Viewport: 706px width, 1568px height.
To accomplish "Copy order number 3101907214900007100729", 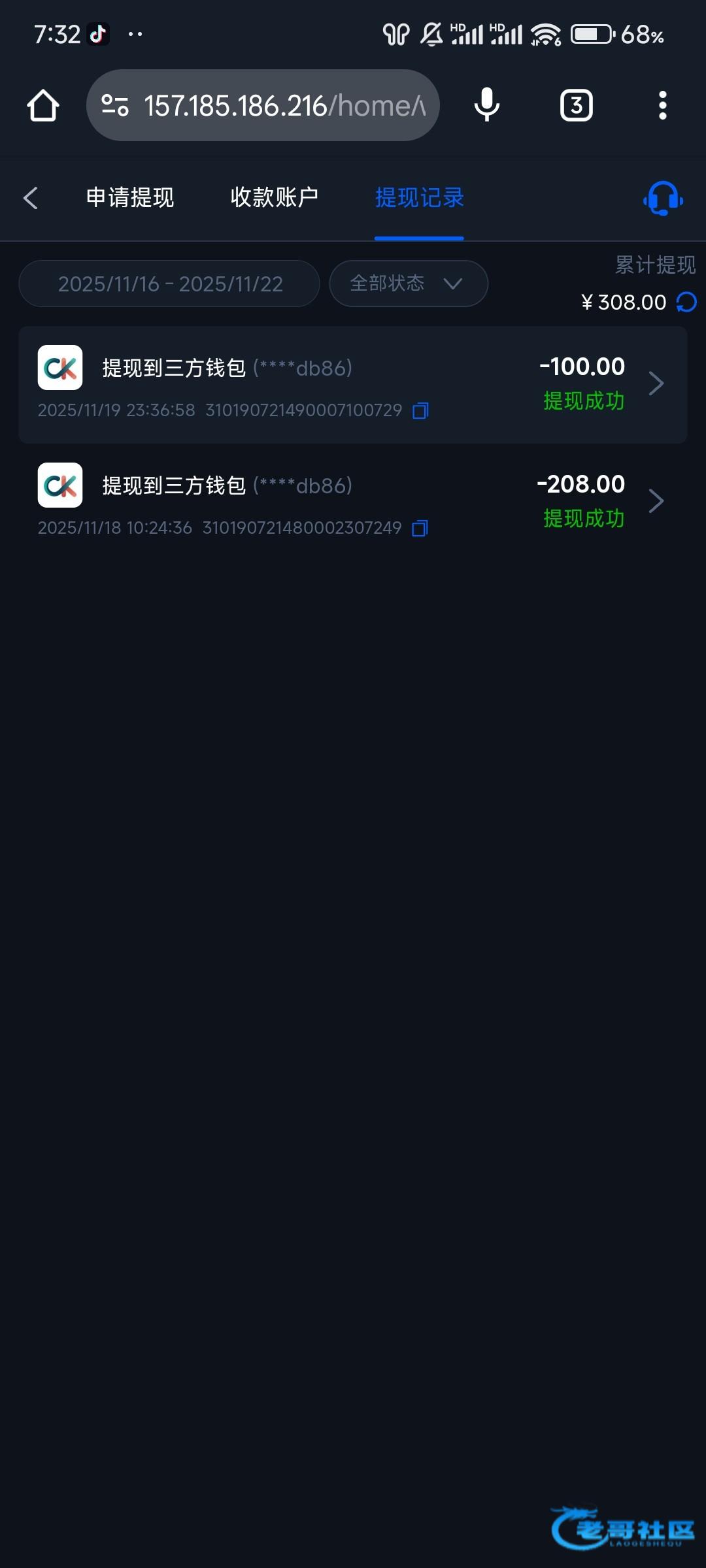I will 420,411.
